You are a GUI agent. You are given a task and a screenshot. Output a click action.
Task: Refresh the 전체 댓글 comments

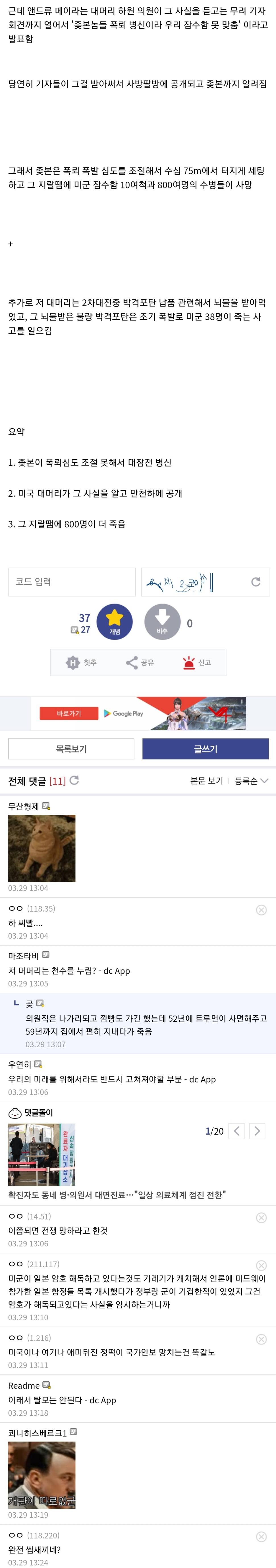(74, 780)
